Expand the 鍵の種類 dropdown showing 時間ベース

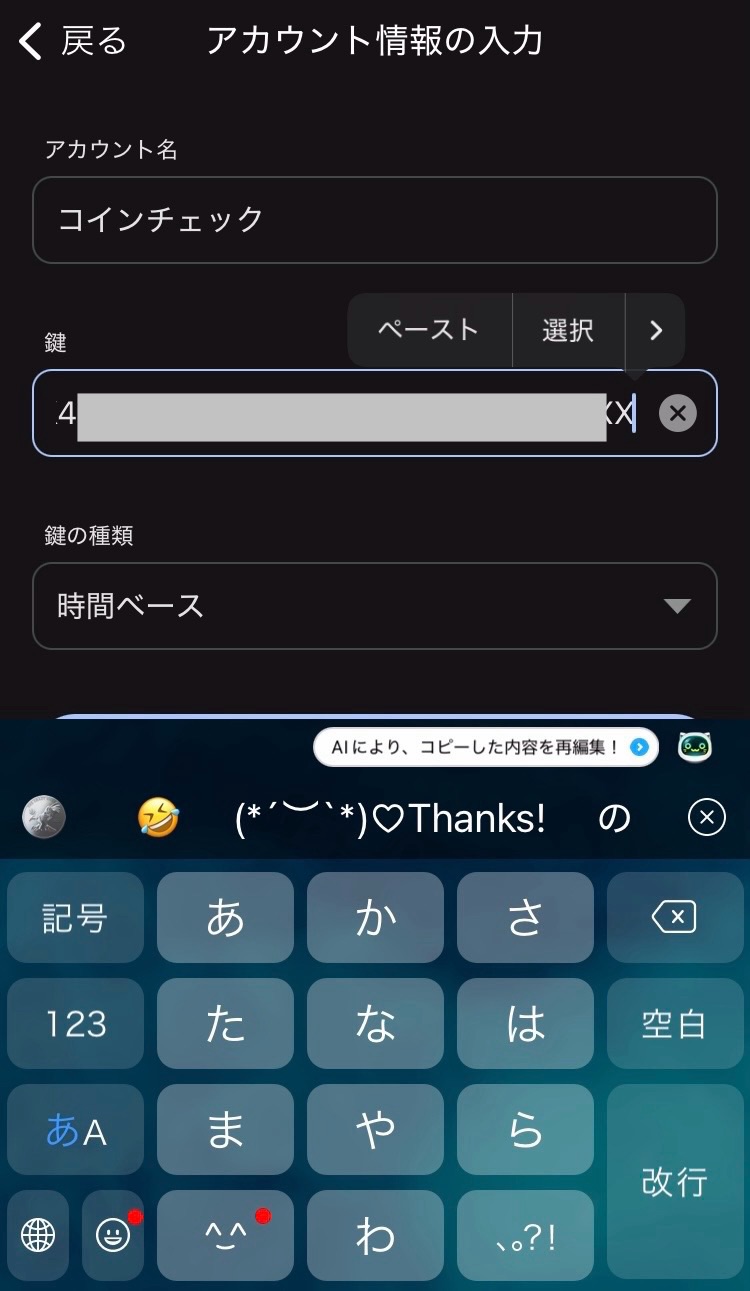coord(375,606)
